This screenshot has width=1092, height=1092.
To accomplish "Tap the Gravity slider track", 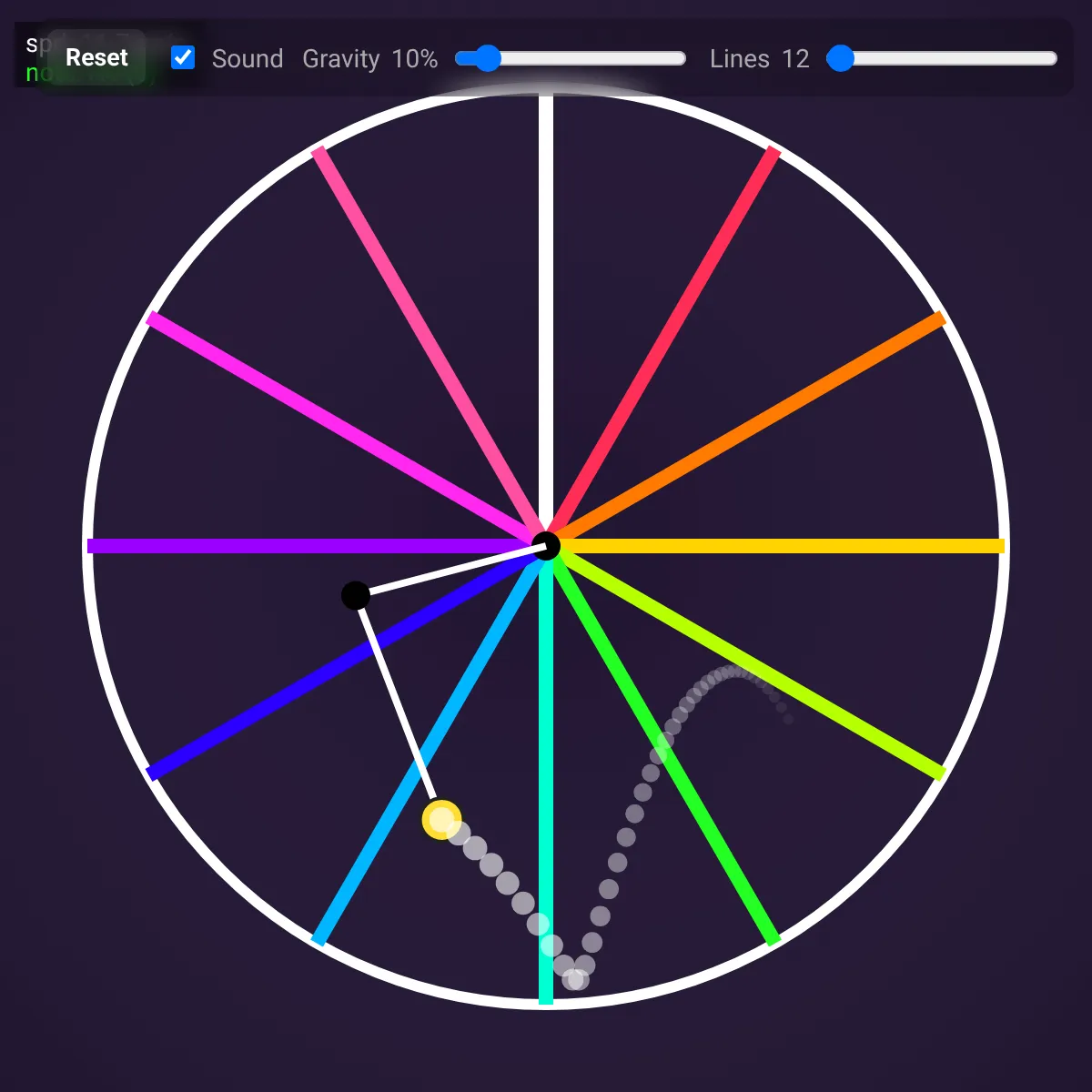I will [x=571, y=58].
